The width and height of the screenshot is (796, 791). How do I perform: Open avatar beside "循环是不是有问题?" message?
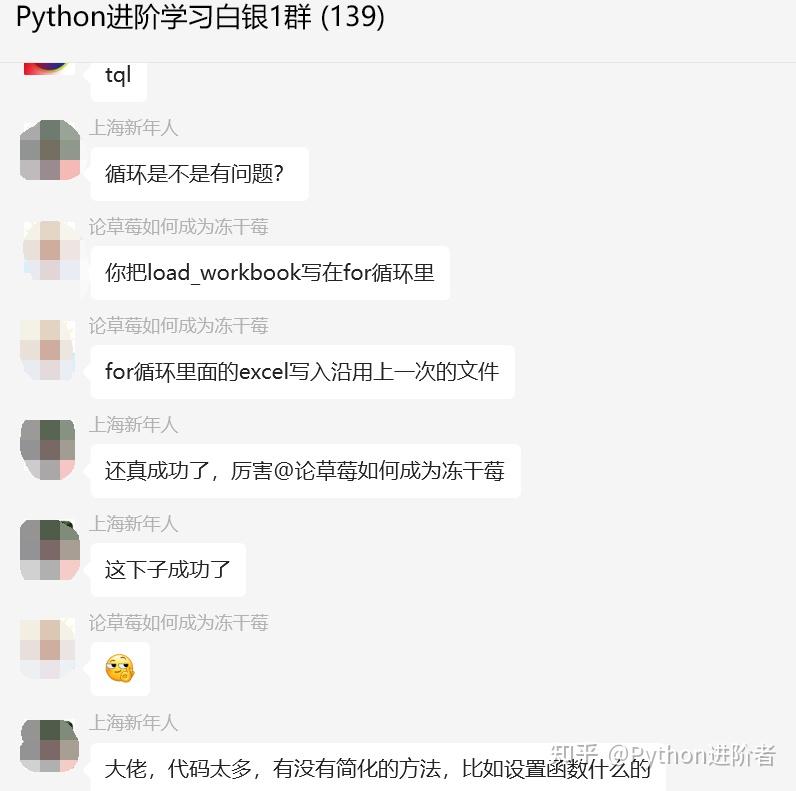[50, 150]
